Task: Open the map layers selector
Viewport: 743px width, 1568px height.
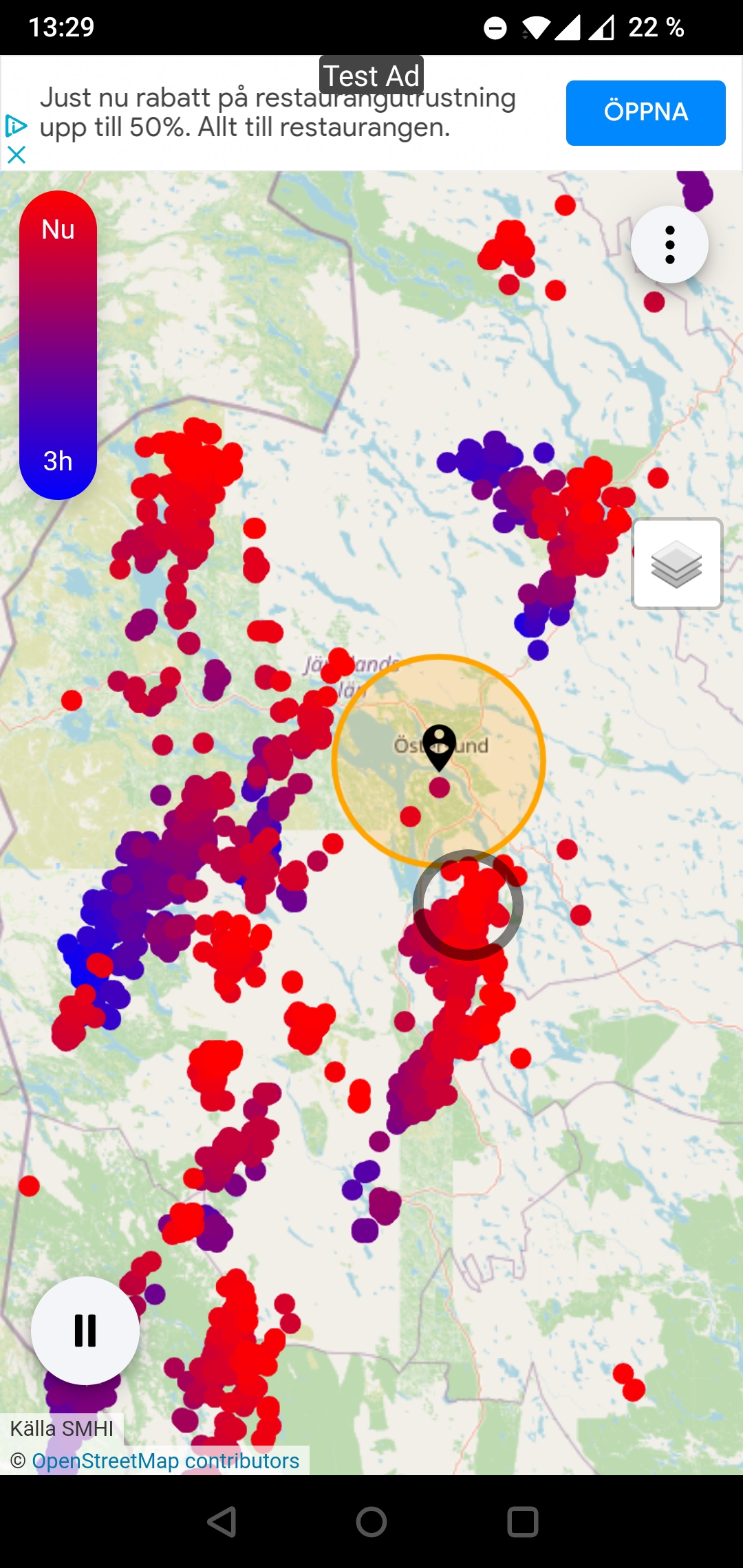Action: tap(677, 564)
